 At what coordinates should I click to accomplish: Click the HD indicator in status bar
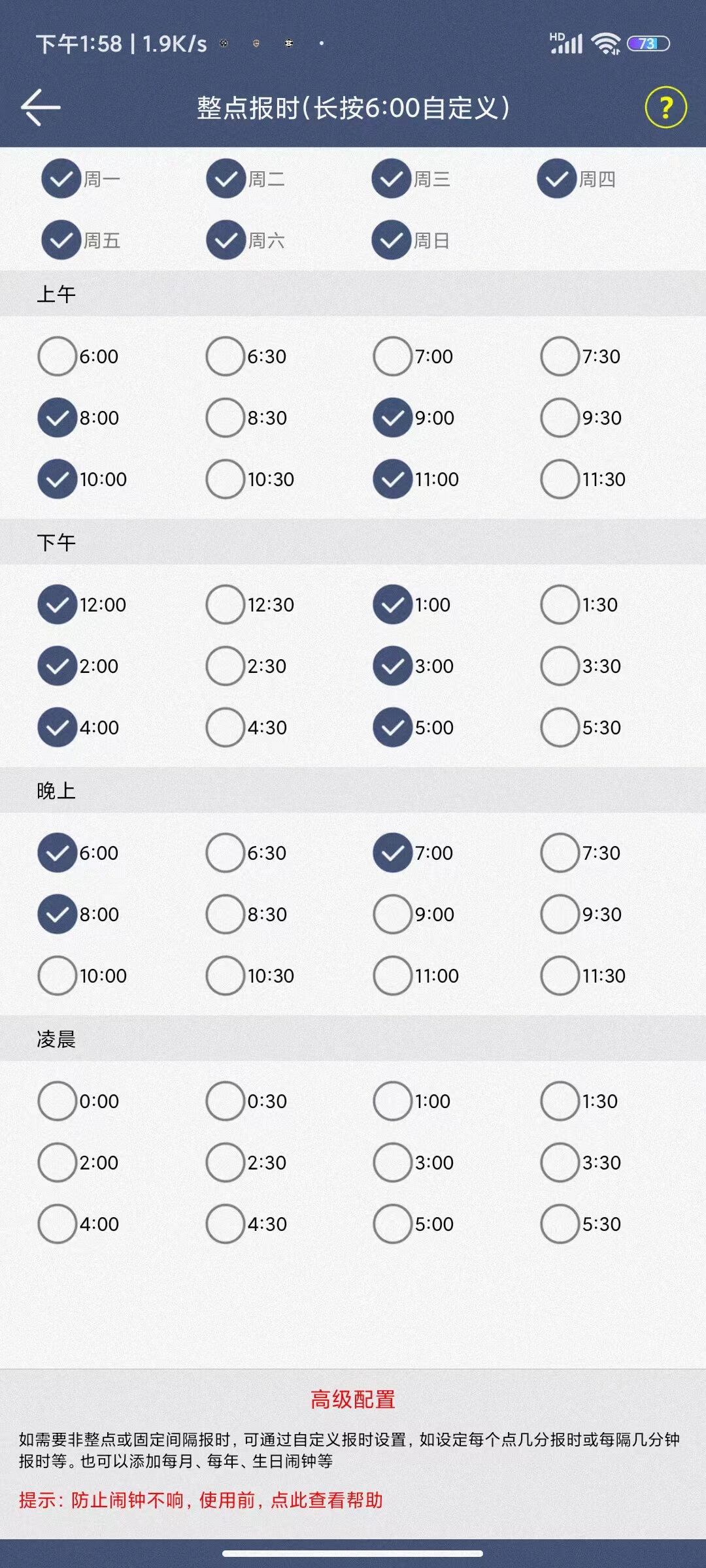pos(555,37)
